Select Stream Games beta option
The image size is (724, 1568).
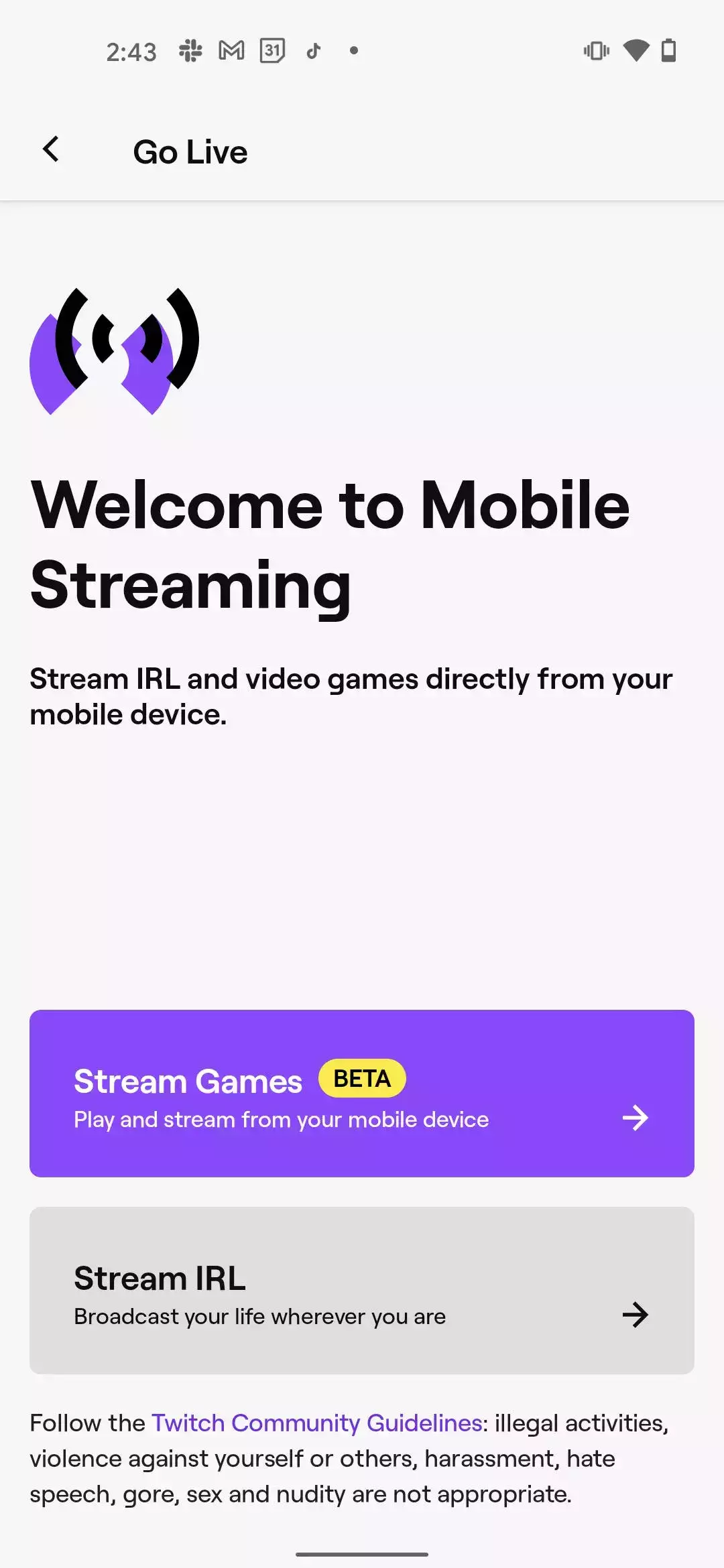tap(361, 1093)
